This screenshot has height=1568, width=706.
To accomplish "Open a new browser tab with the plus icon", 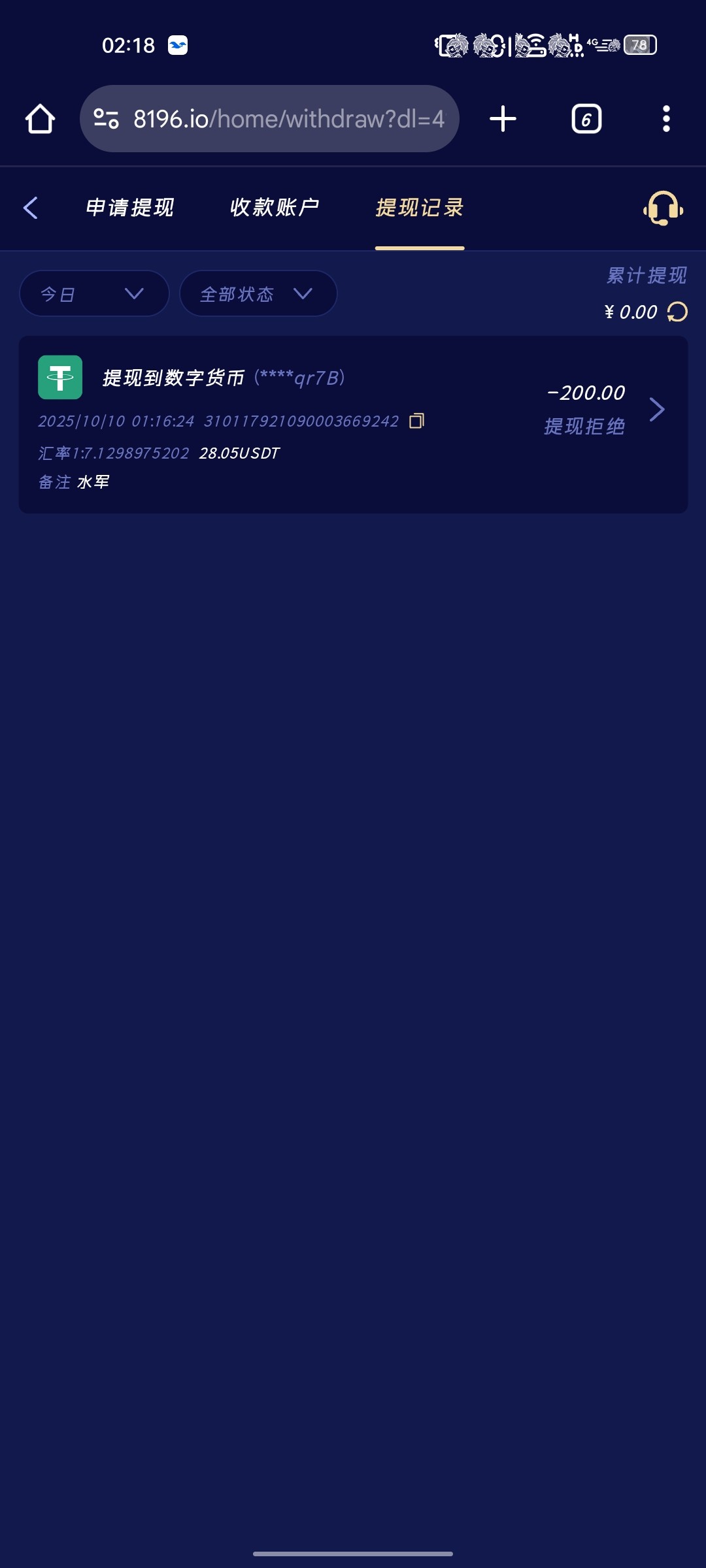I will [x=502, y=118].
